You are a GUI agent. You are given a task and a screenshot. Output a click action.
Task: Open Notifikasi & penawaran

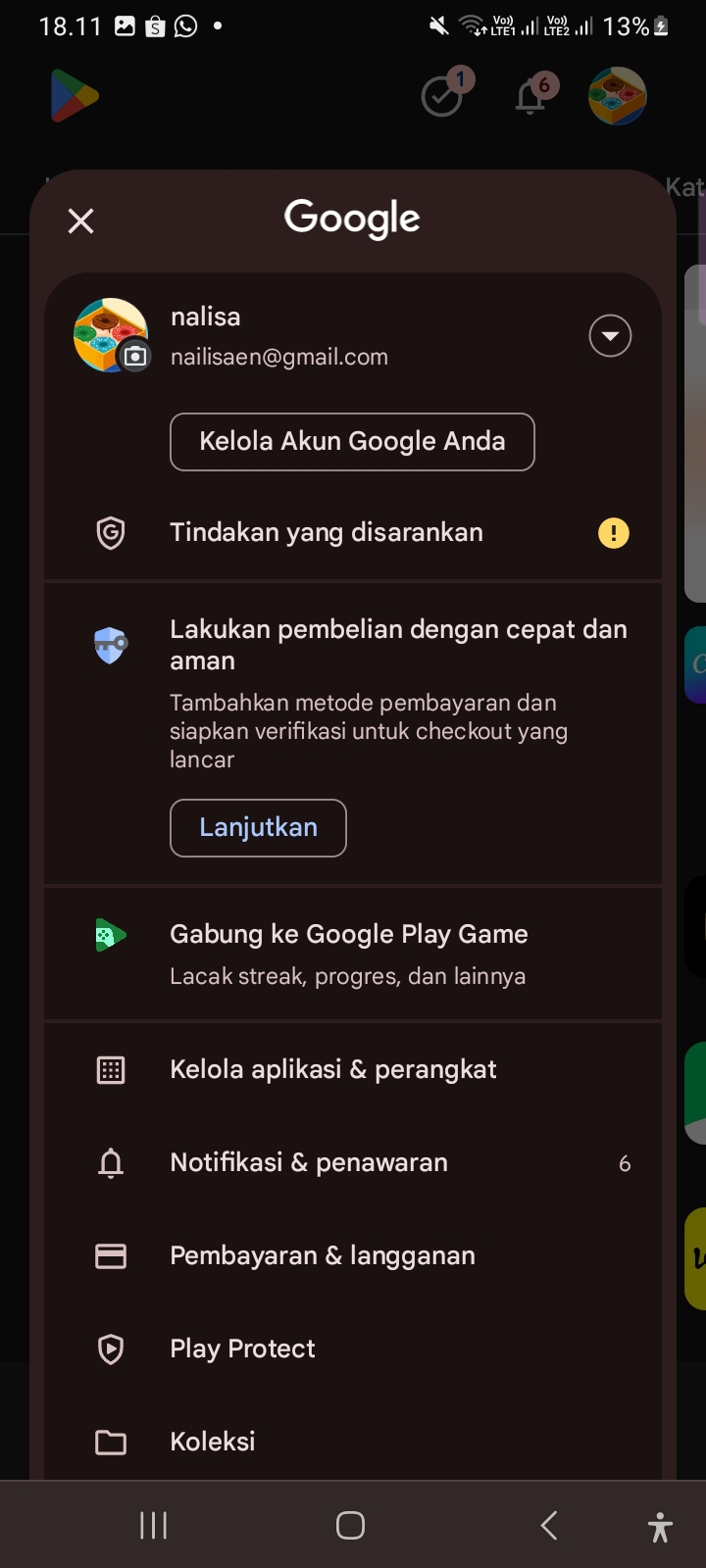pos(310,1163)
